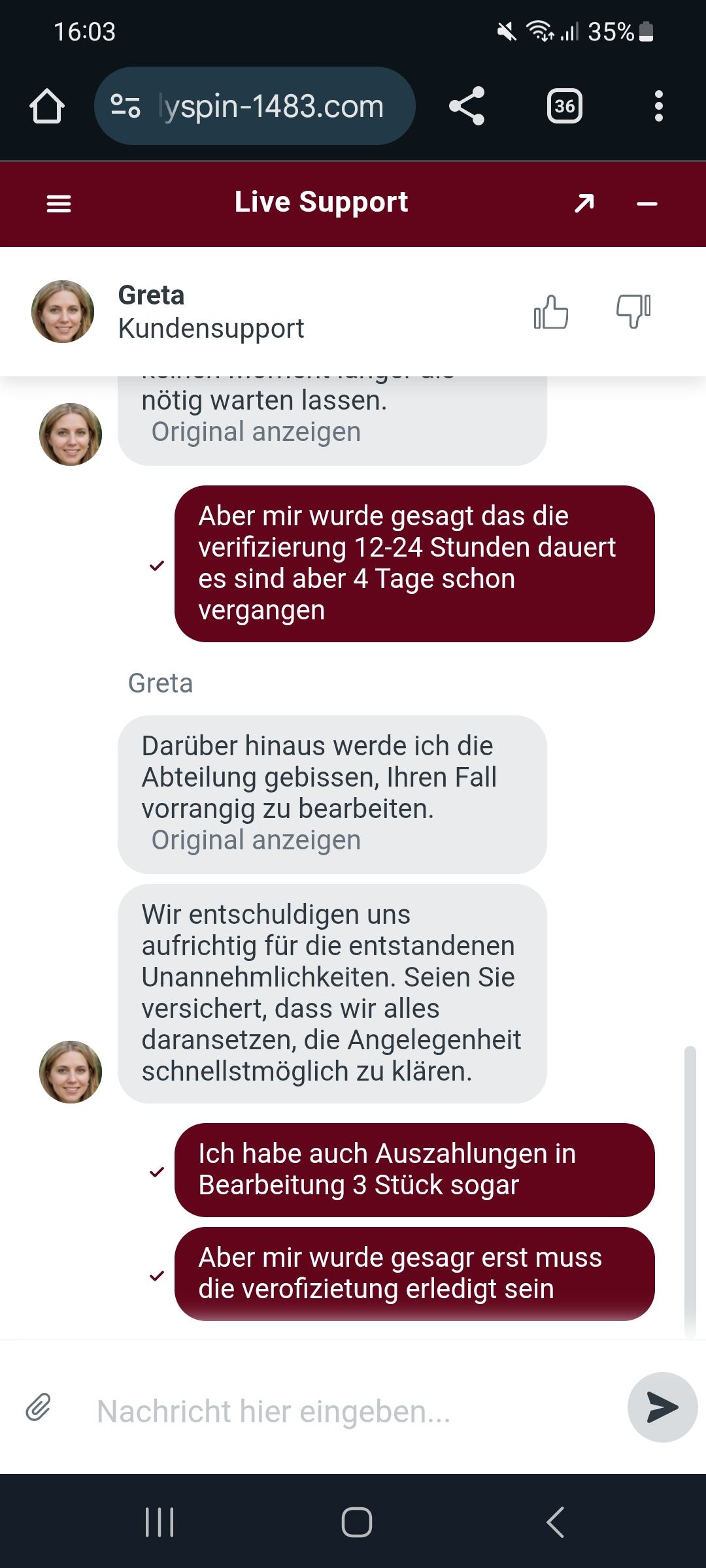
Task: Tap the browser home button
Action: click(x=47, y=106)
